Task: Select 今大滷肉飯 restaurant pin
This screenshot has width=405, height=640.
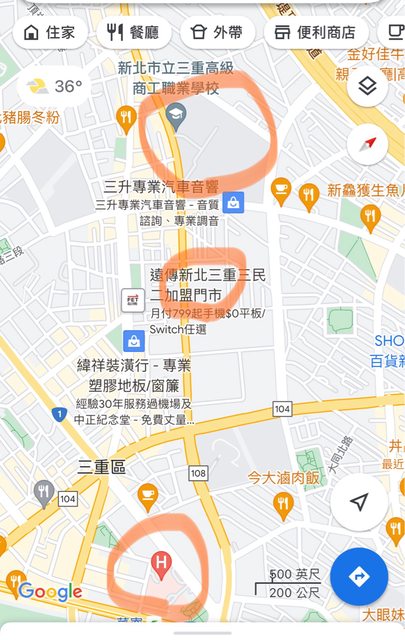Action: pos(283,507)
